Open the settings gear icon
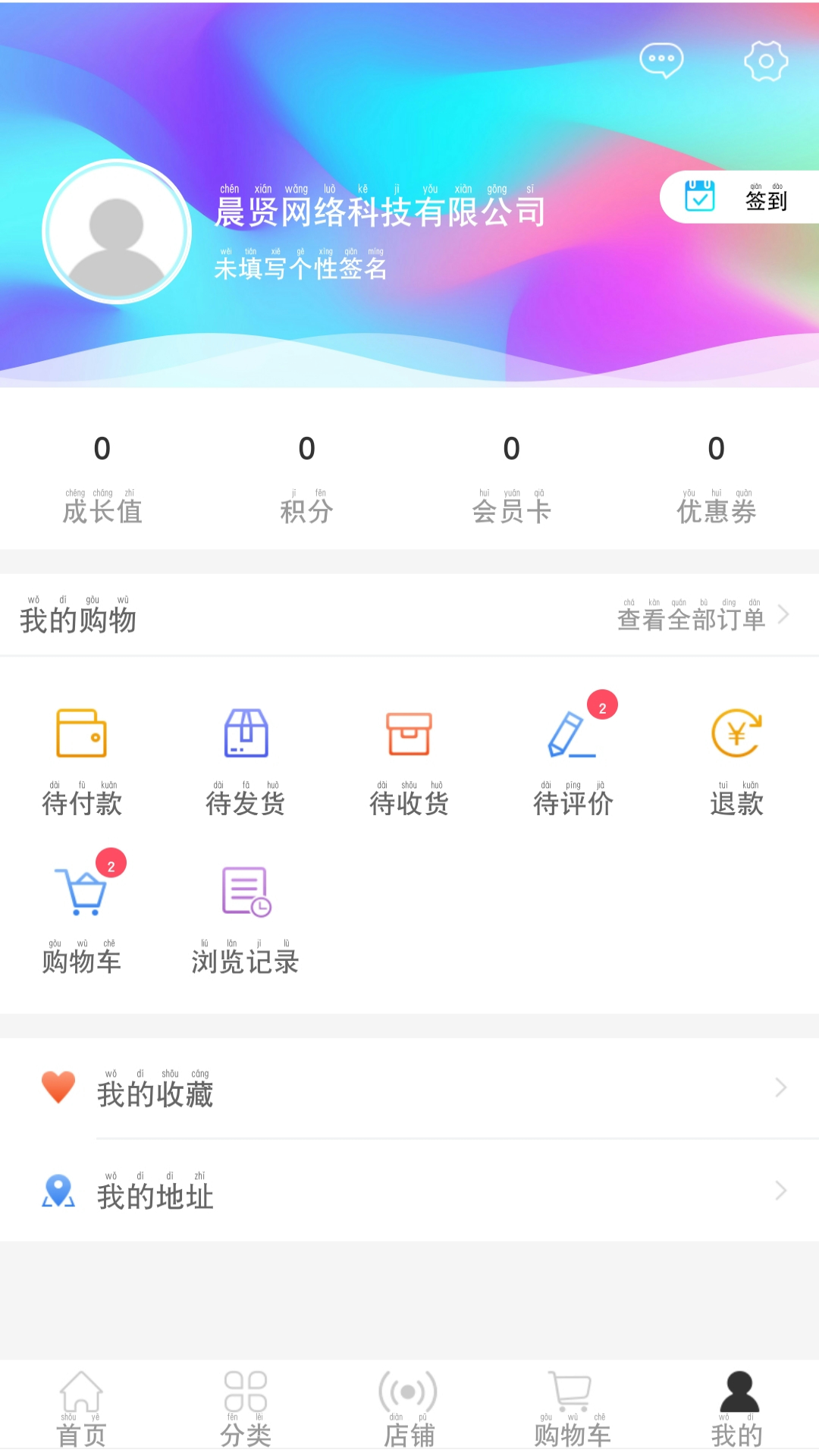Viewport: 819px width, 1456px height. [x=766, y=61]
